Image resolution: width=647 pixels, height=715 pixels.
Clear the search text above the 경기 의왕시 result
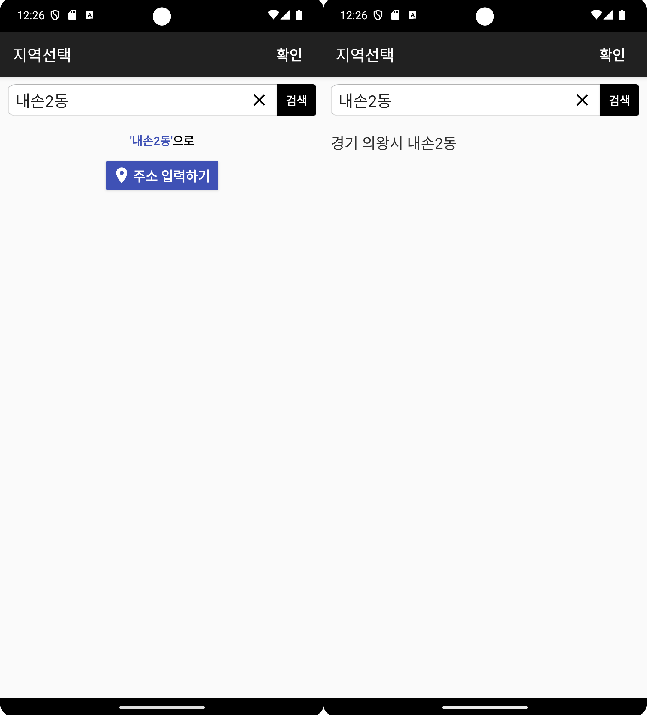point(582,100)
